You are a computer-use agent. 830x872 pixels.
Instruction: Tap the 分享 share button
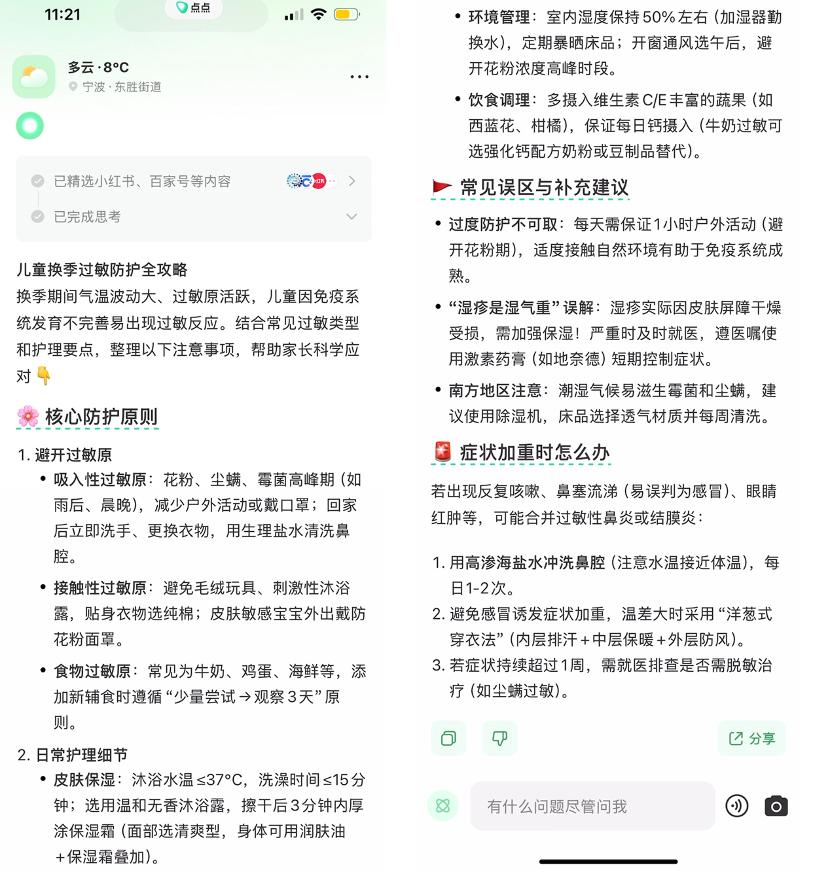[751, 738]
